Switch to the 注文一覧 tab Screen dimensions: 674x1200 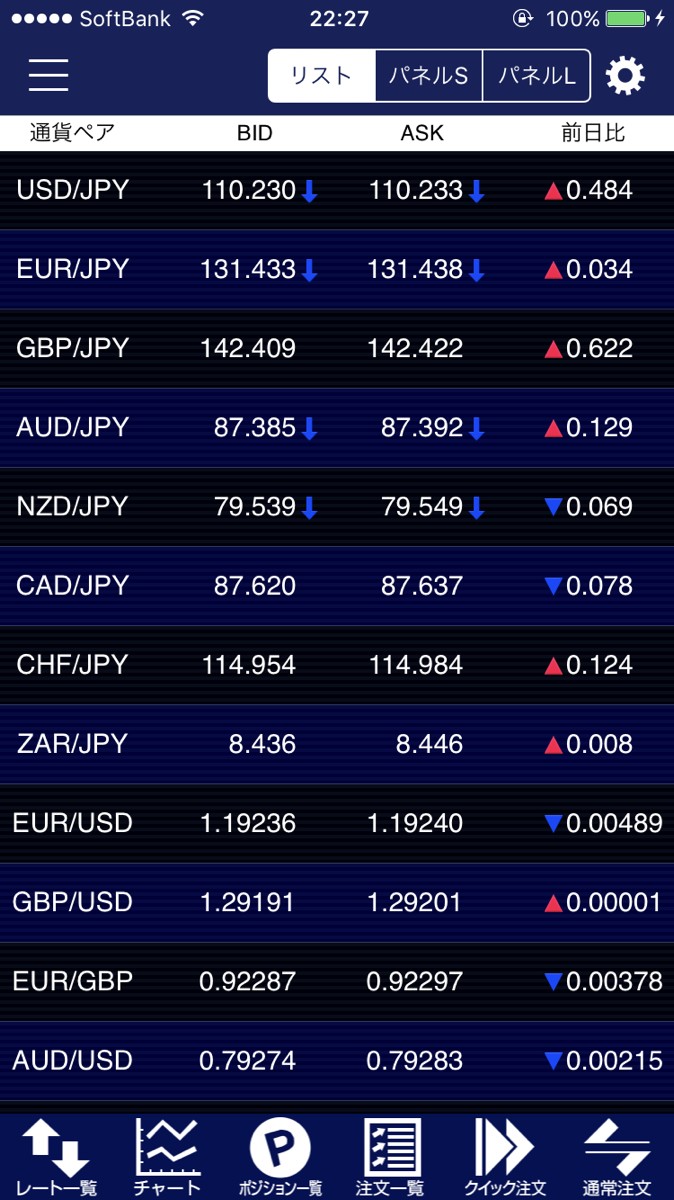[x=391, y=1157]
